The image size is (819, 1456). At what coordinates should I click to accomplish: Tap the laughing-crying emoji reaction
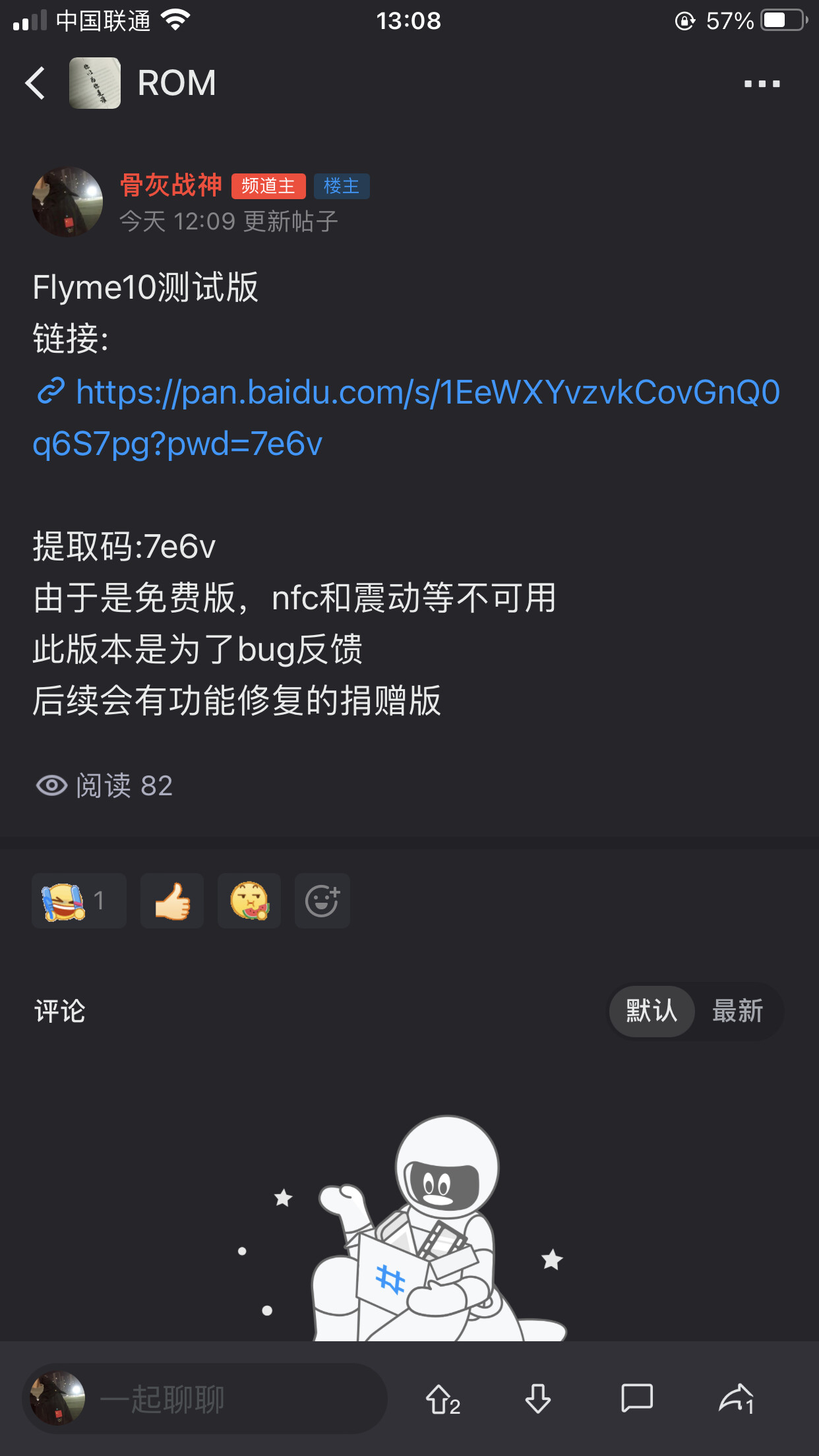[x=79, y=901]
